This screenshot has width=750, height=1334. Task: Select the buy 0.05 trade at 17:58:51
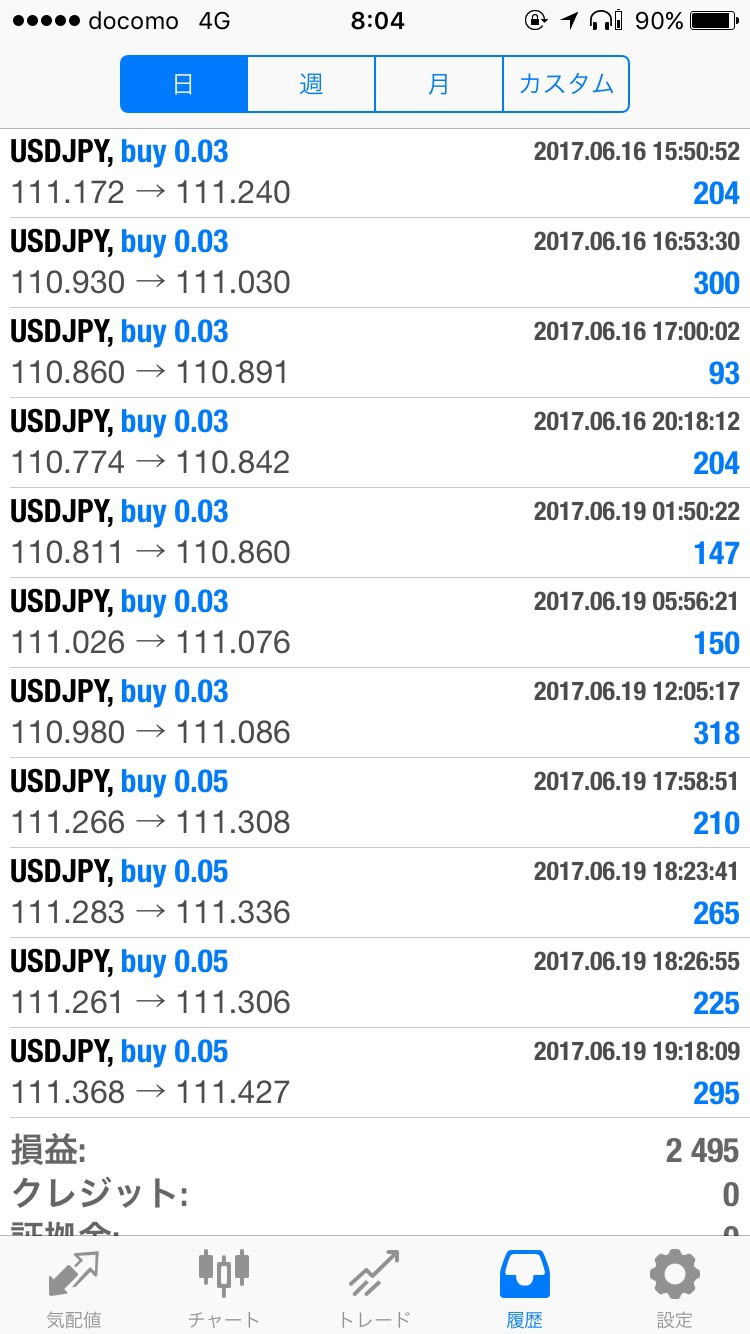(375, 803)
